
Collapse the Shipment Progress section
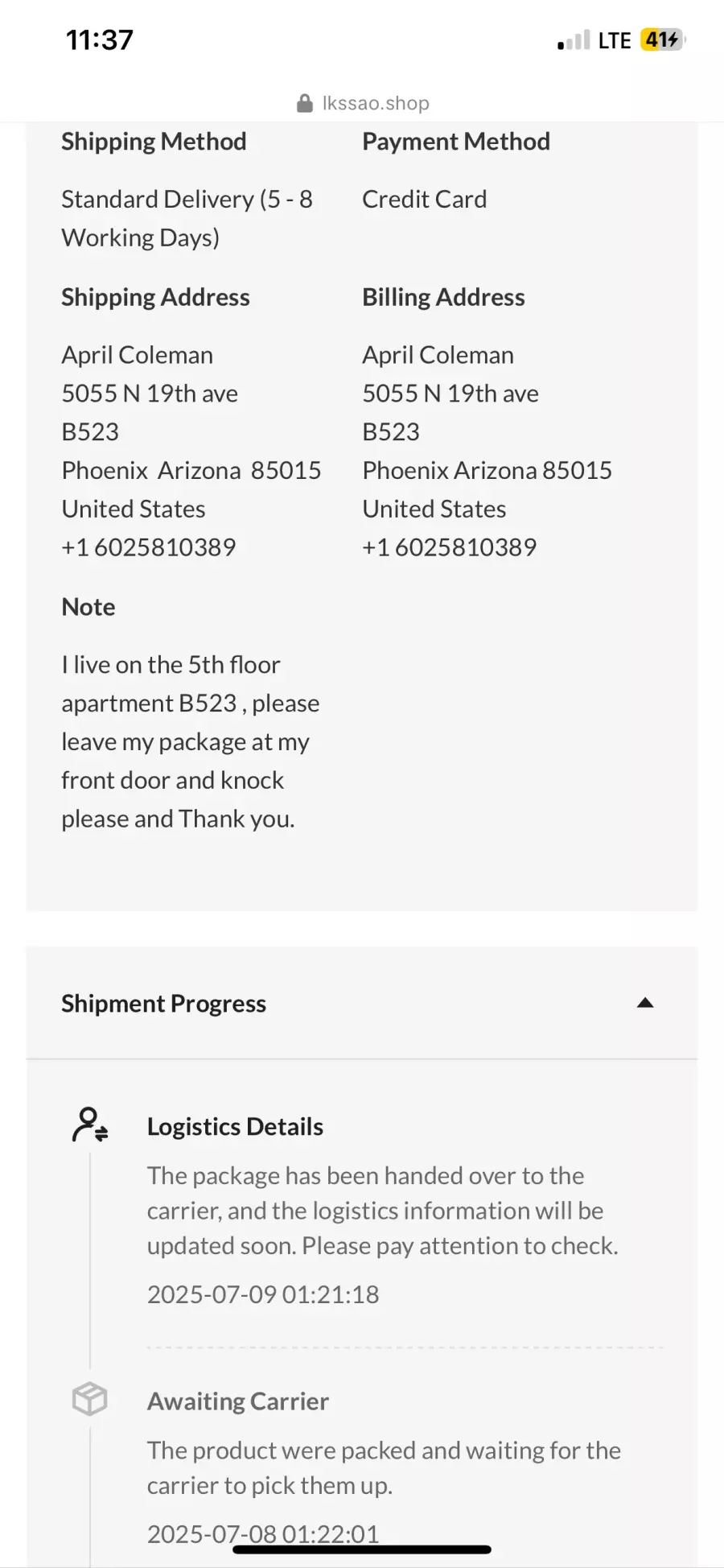point(645,1003)
